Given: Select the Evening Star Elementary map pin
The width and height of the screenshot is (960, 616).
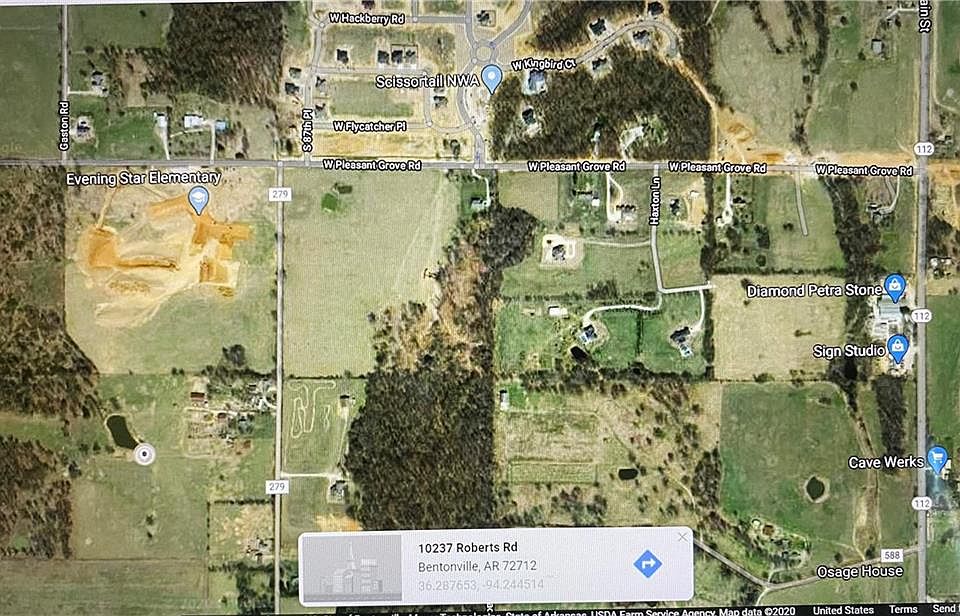Looking at the screenshot, I should tap(199, 199).
